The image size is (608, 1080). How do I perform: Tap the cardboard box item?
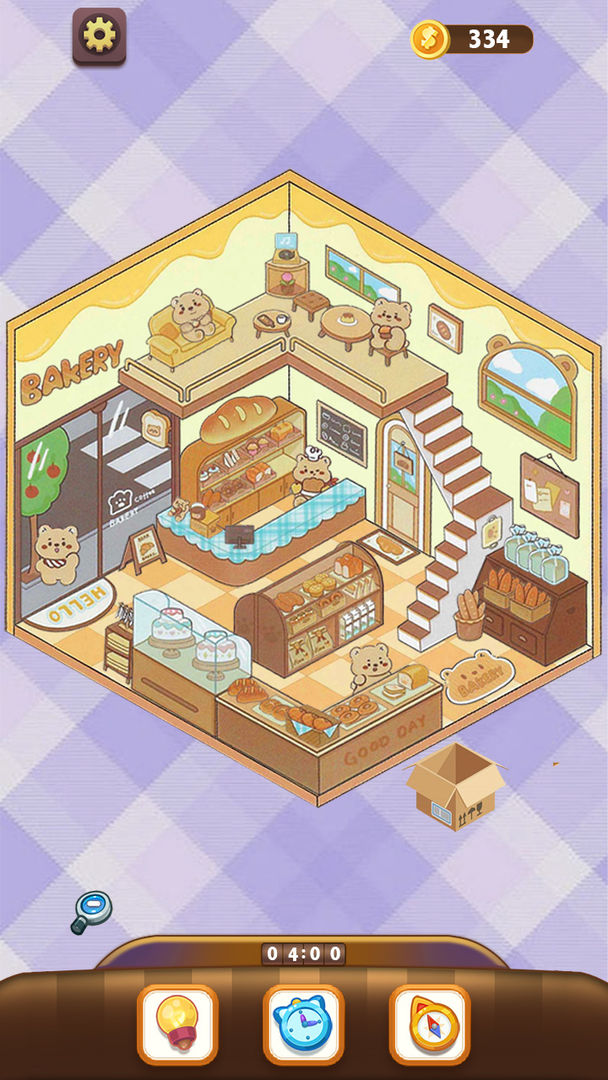tap(455, 787)
